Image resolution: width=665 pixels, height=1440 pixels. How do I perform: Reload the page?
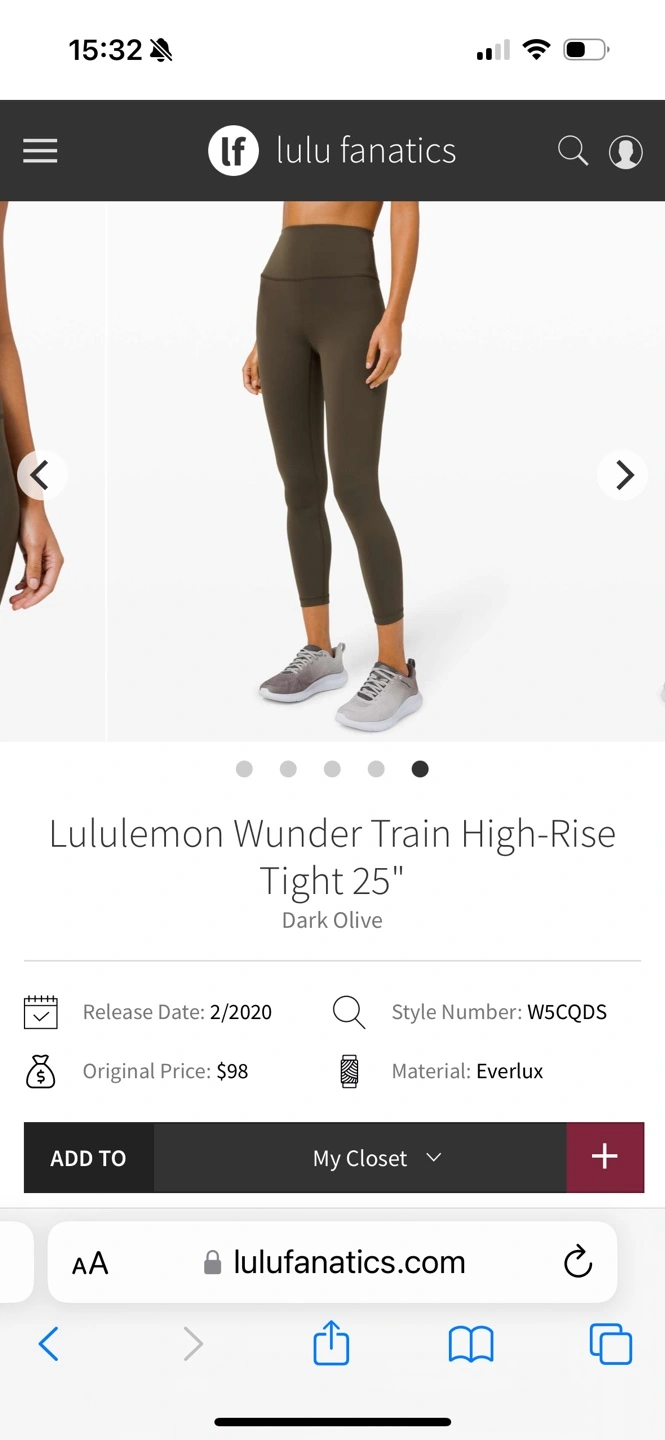[578, 1262]
